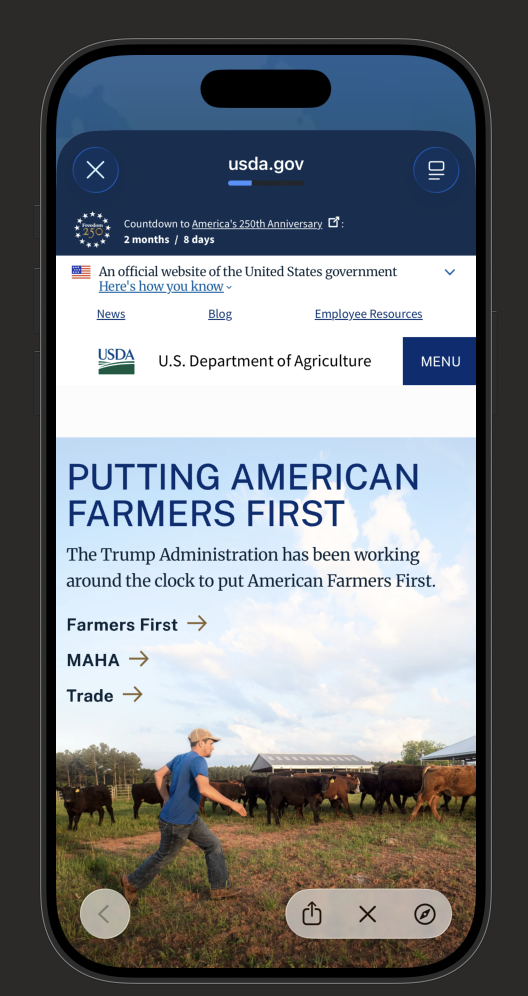Viewport: 528px width, 996px height.
Task: Open the site MENU button
Action: point(440,361)
